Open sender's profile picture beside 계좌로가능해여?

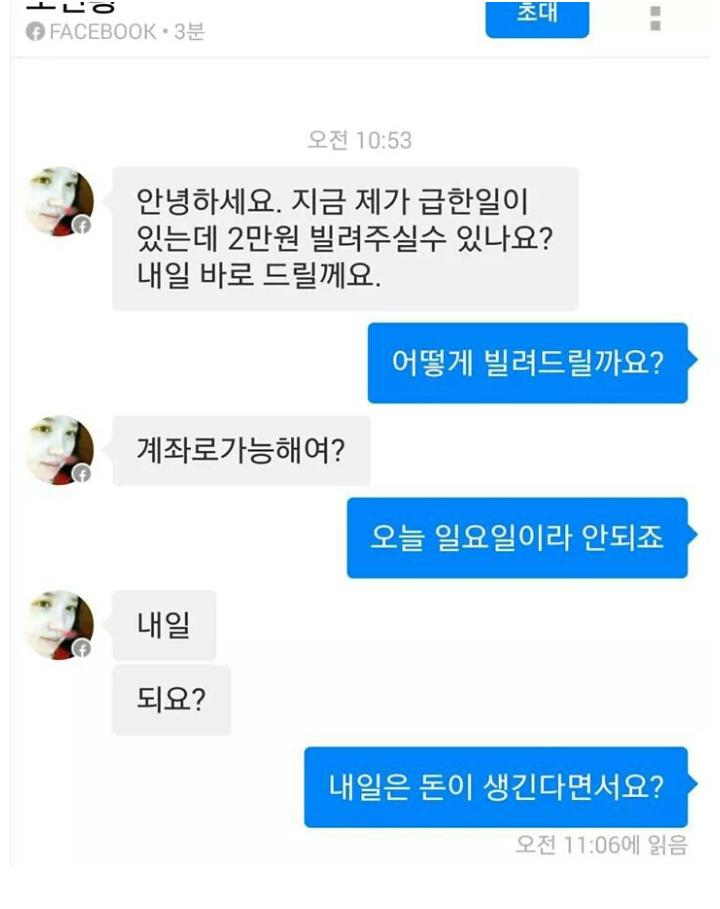pos(59,450)
